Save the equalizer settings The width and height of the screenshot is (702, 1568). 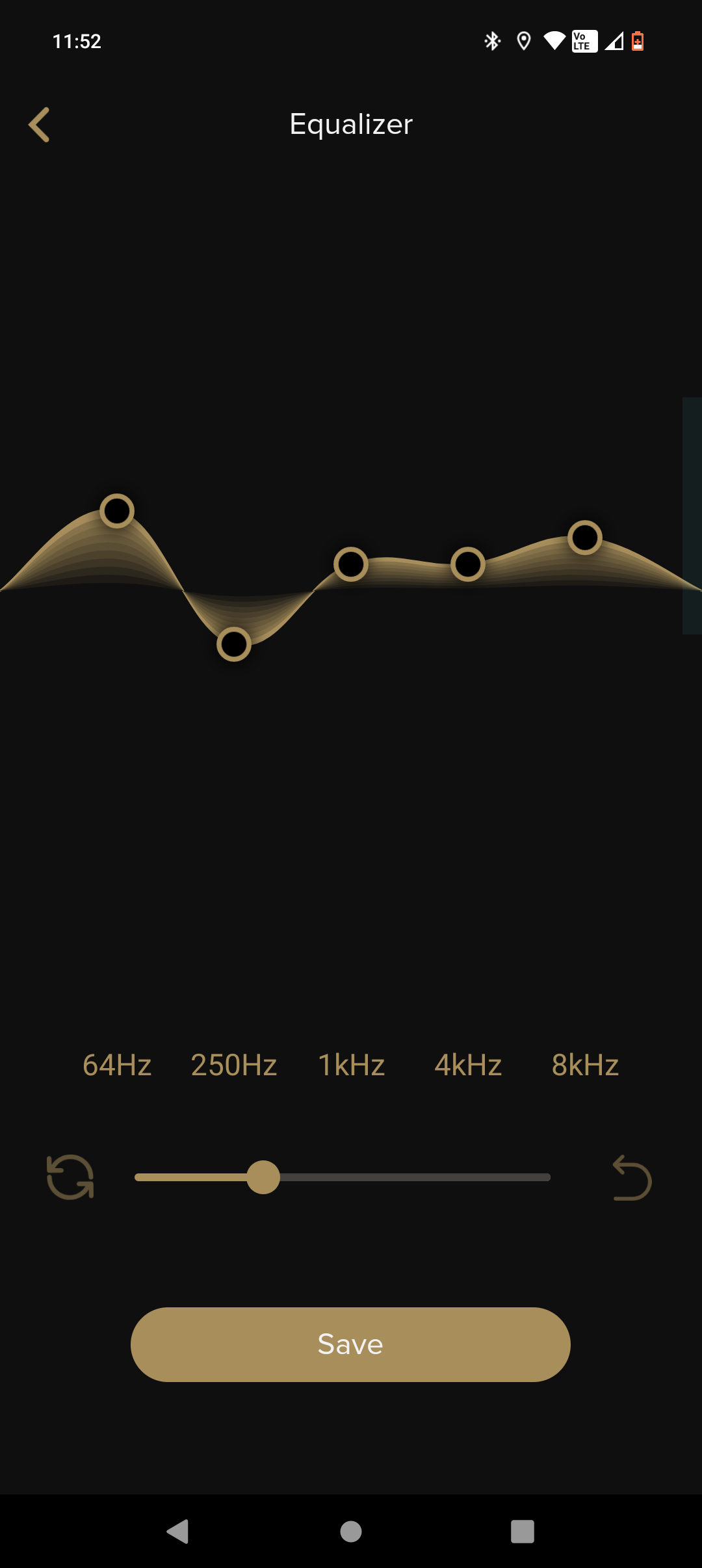(350, 1345)
